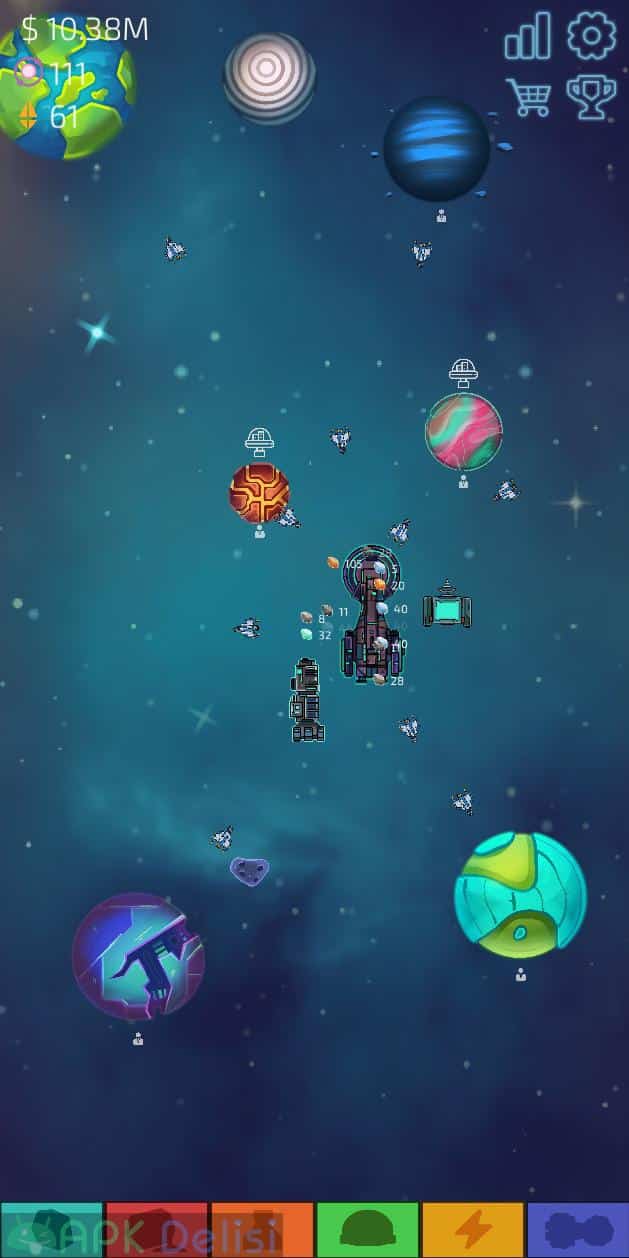Select the orange bottom tab
The image size is (629, 1258).
click(261, 1229)
